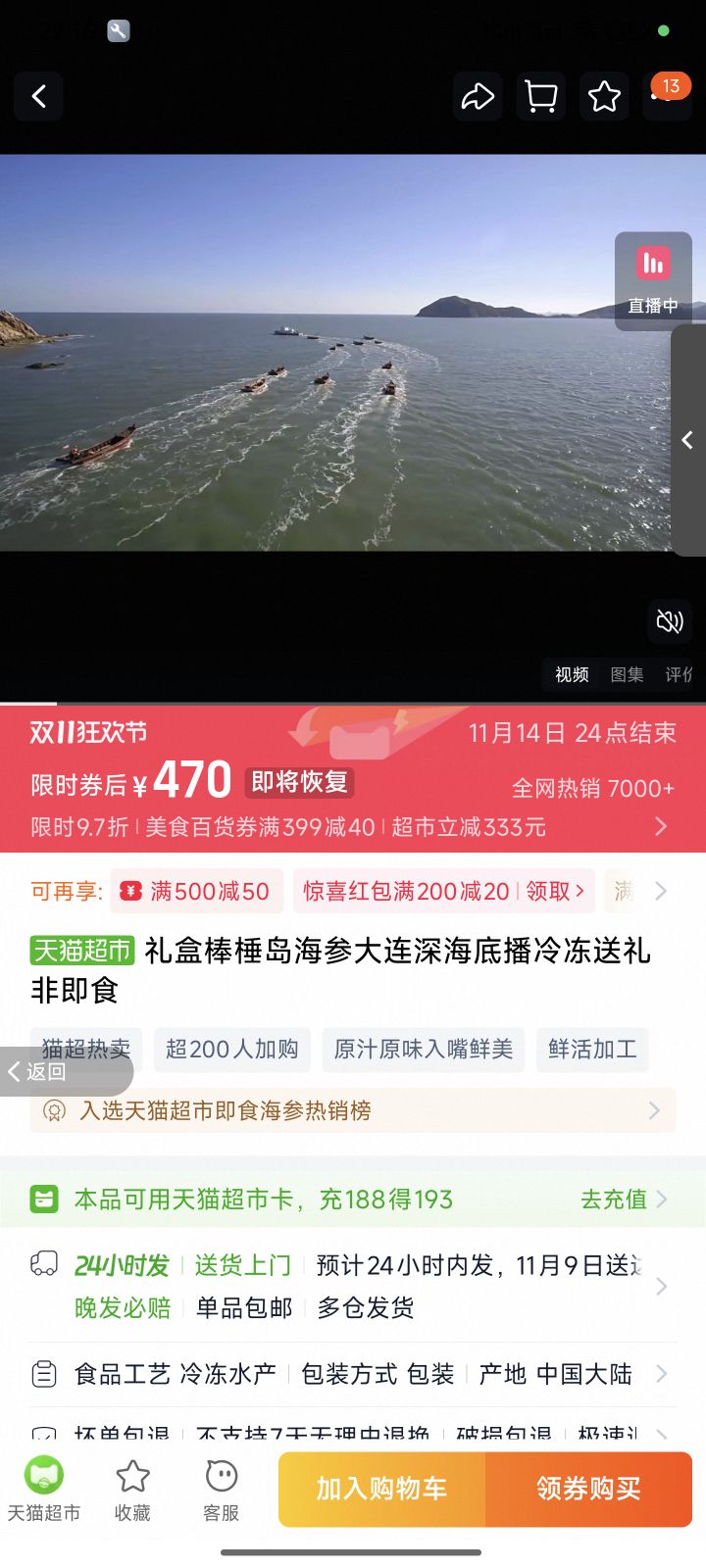Tap the star favorite icon at top
This screenshot has width=706, height=1568.
pyautogui.click(x=604, y=96)
